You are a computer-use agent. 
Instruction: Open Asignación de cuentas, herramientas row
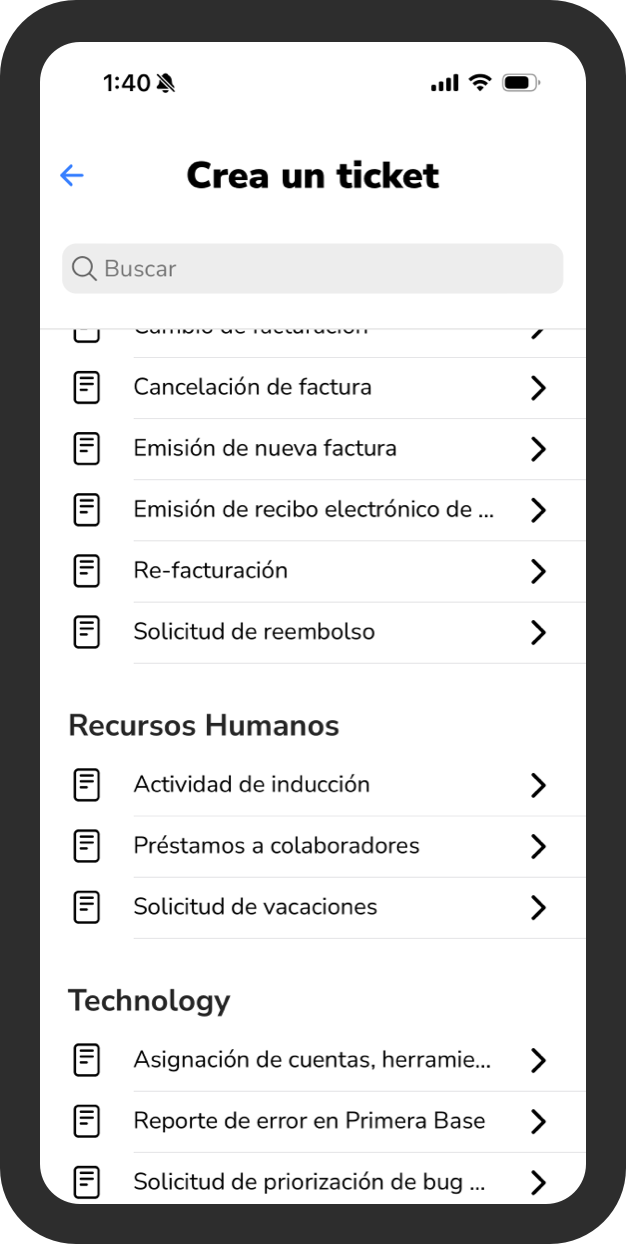tap(313, 1060)
